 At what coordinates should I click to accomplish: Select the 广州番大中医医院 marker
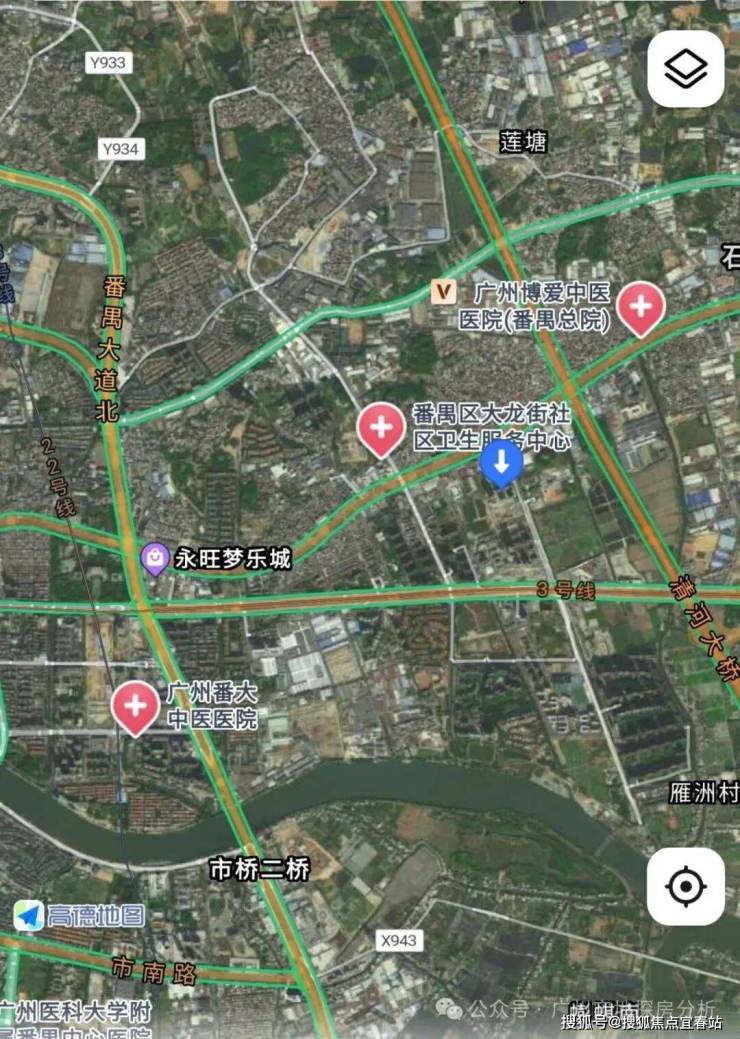coord(135,706)
